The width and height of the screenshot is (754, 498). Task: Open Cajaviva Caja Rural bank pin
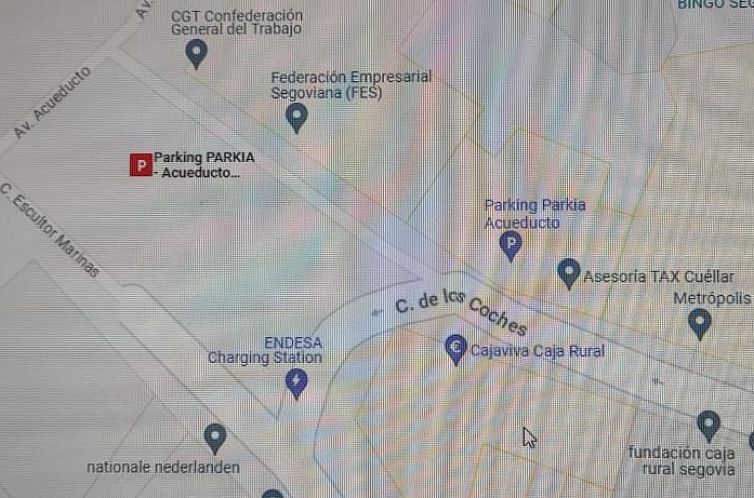pos(456,348)
